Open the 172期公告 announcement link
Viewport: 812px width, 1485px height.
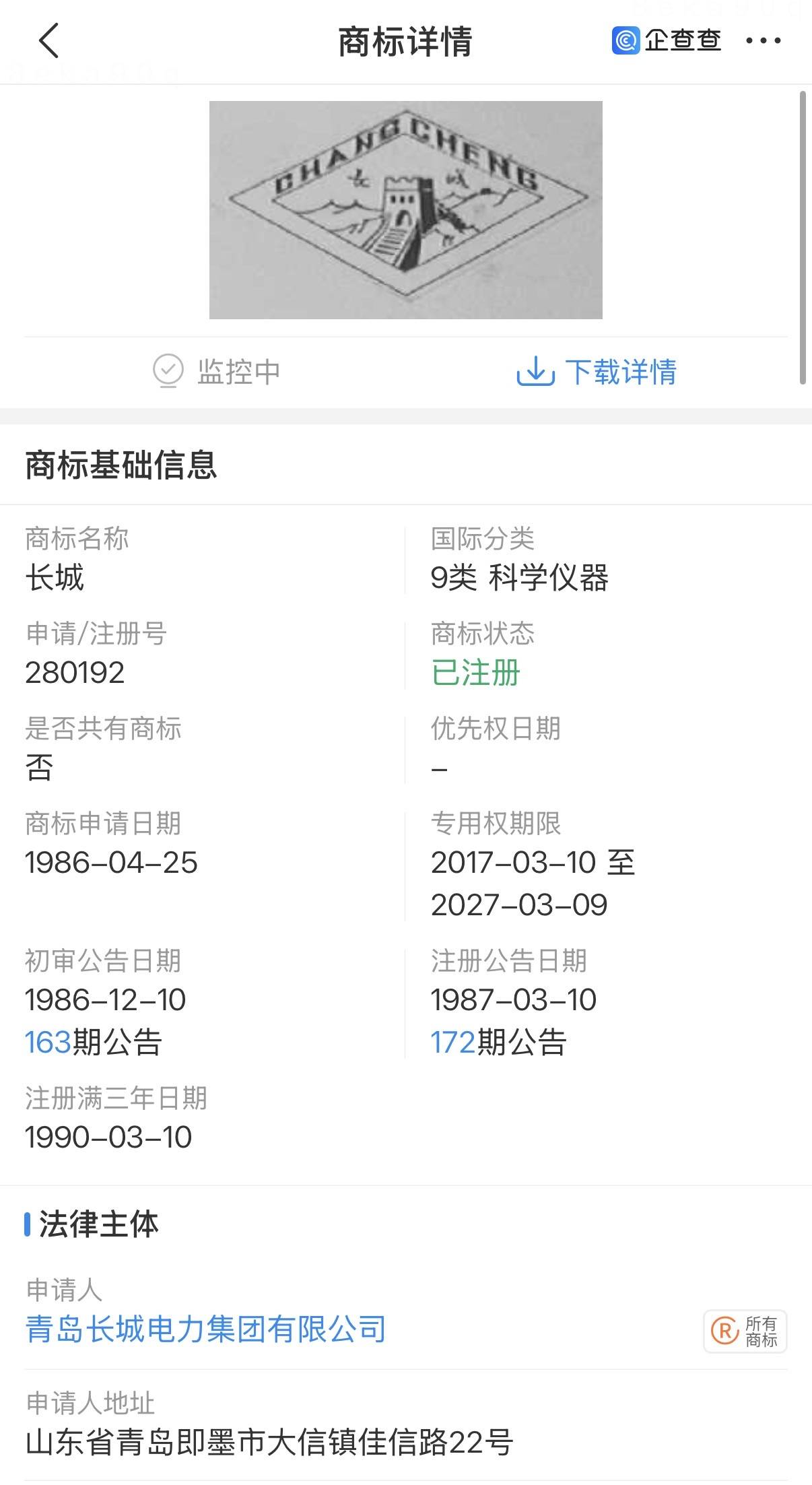[453, 1042]
